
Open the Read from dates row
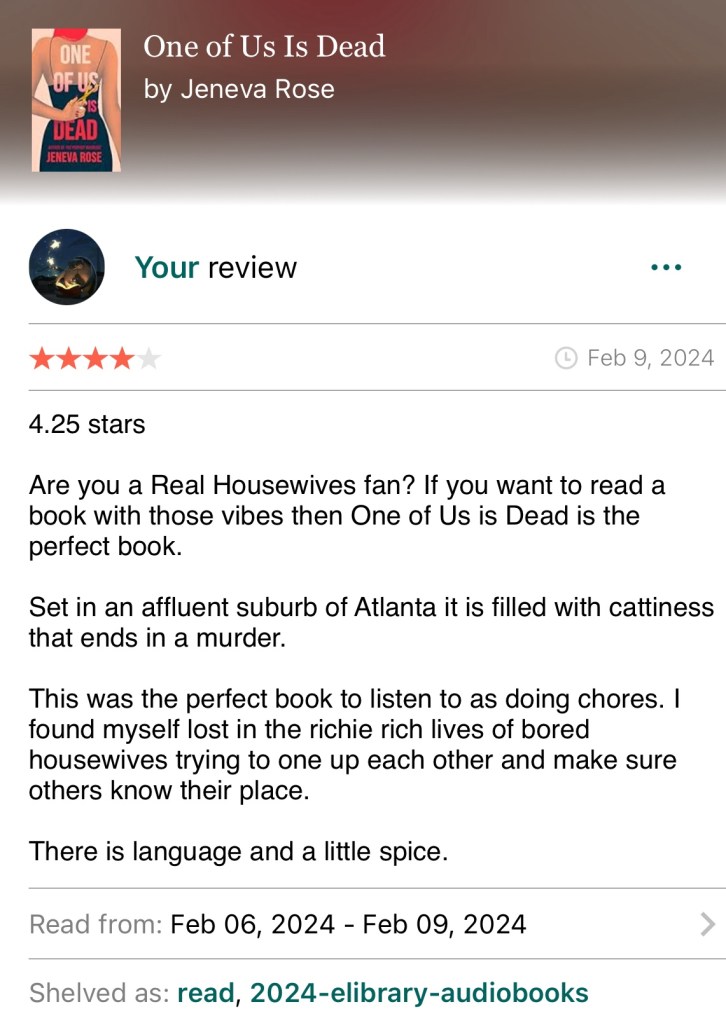coord(372,924)
